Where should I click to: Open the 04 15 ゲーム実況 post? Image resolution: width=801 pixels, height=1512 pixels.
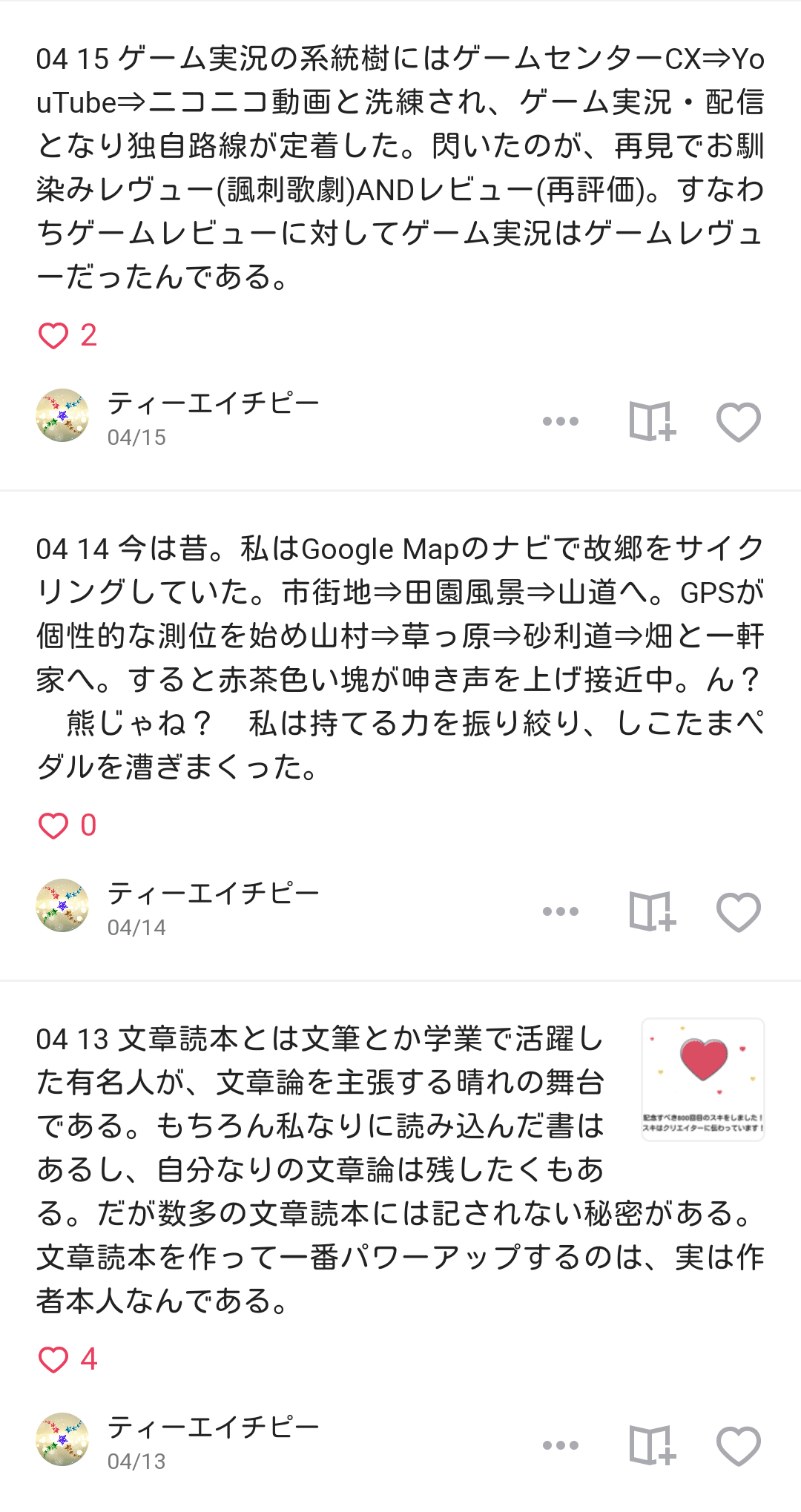(x=400, y=168)
